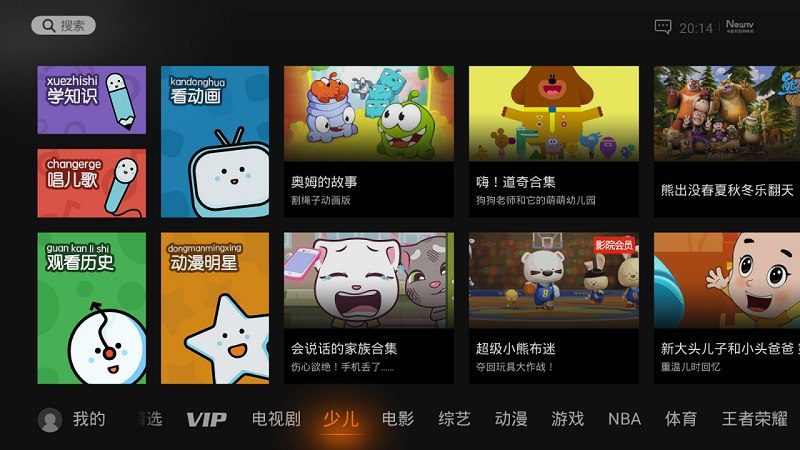Open the messages icon
The width and height of the screenshot is (800, 450).
[x=663, y=27]
